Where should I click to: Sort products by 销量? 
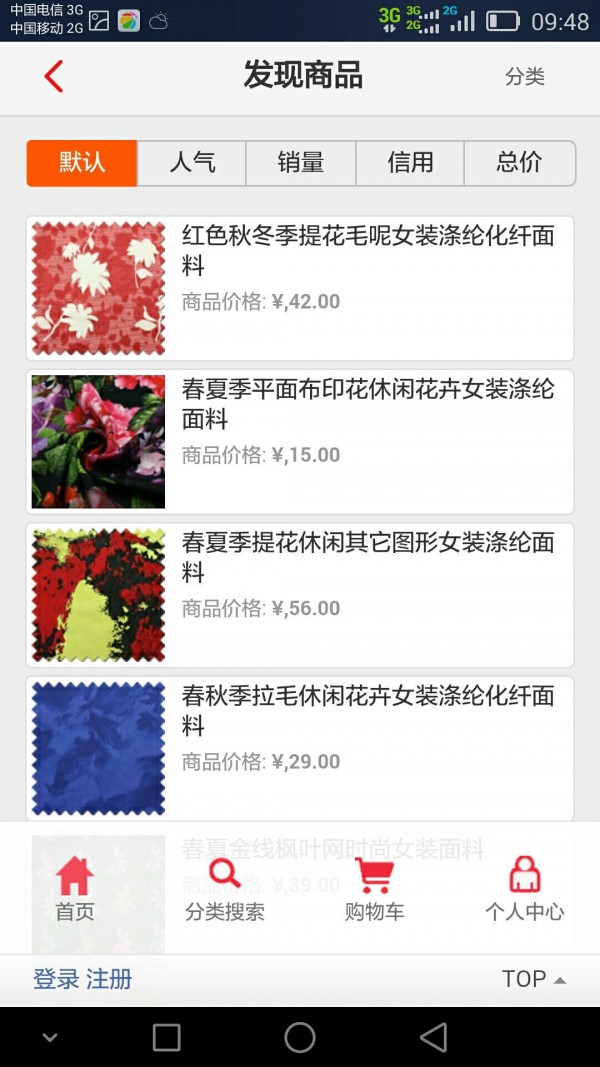(x=301, y=163)
